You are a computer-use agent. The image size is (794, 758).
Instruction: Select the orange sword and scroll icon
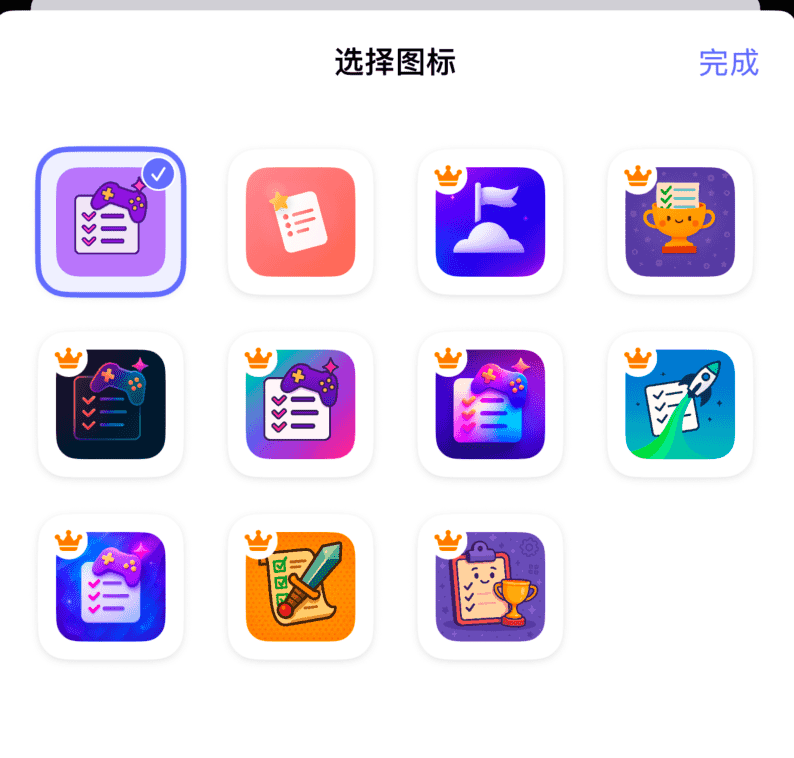pyautogui.click(x=300, y=587)
